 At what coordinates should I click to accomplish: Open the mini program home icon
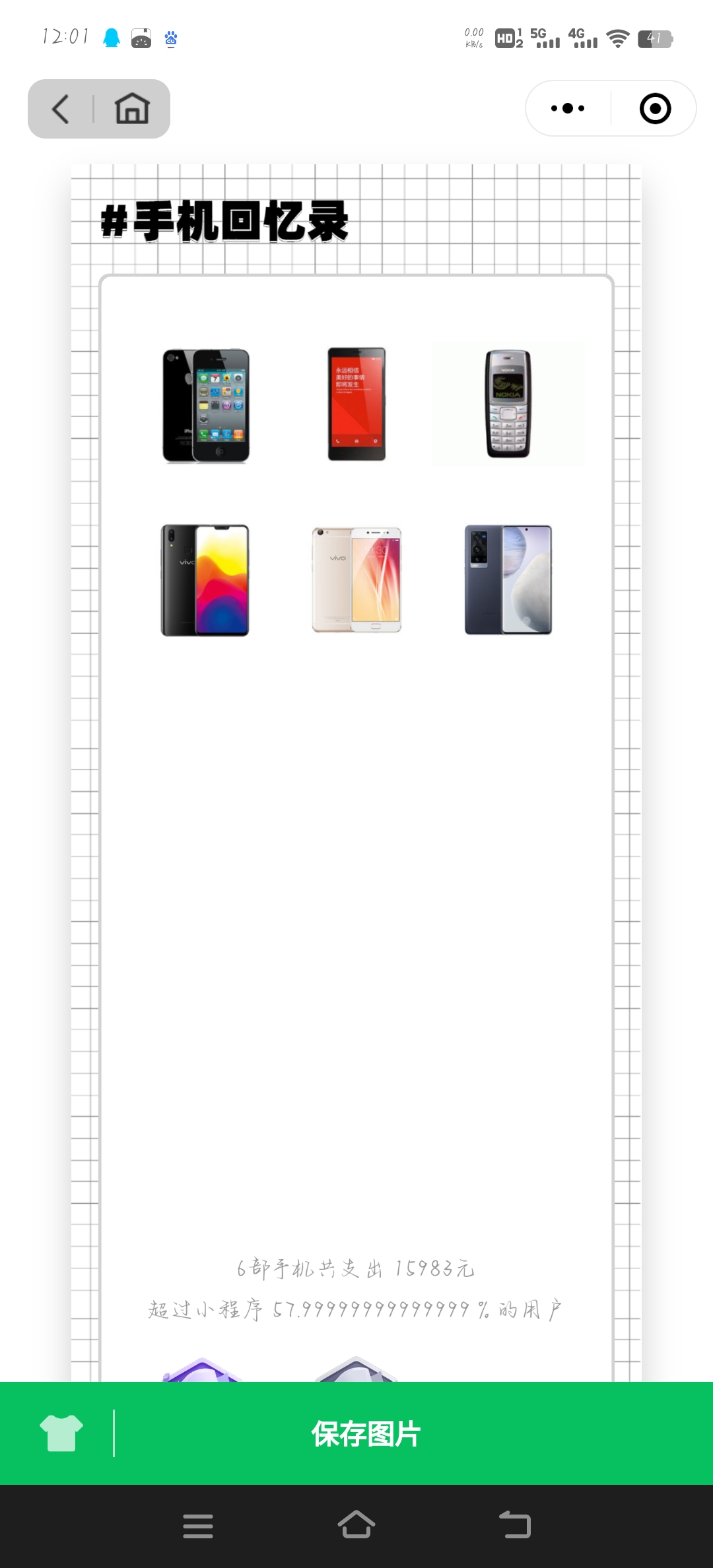[132, 109]
